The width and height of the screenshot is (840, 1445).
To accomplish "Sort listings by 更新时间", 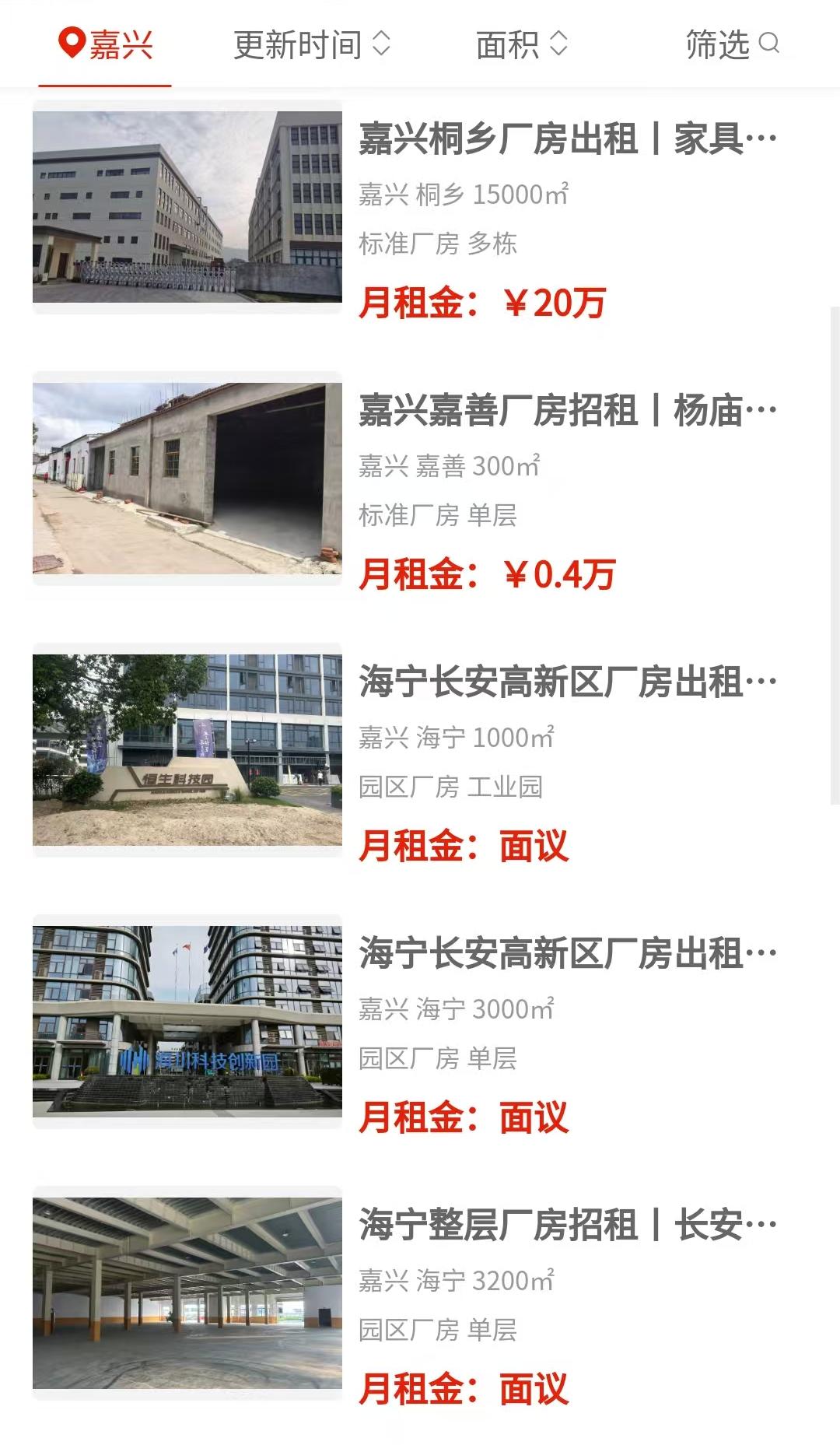I will coord(311,44).
